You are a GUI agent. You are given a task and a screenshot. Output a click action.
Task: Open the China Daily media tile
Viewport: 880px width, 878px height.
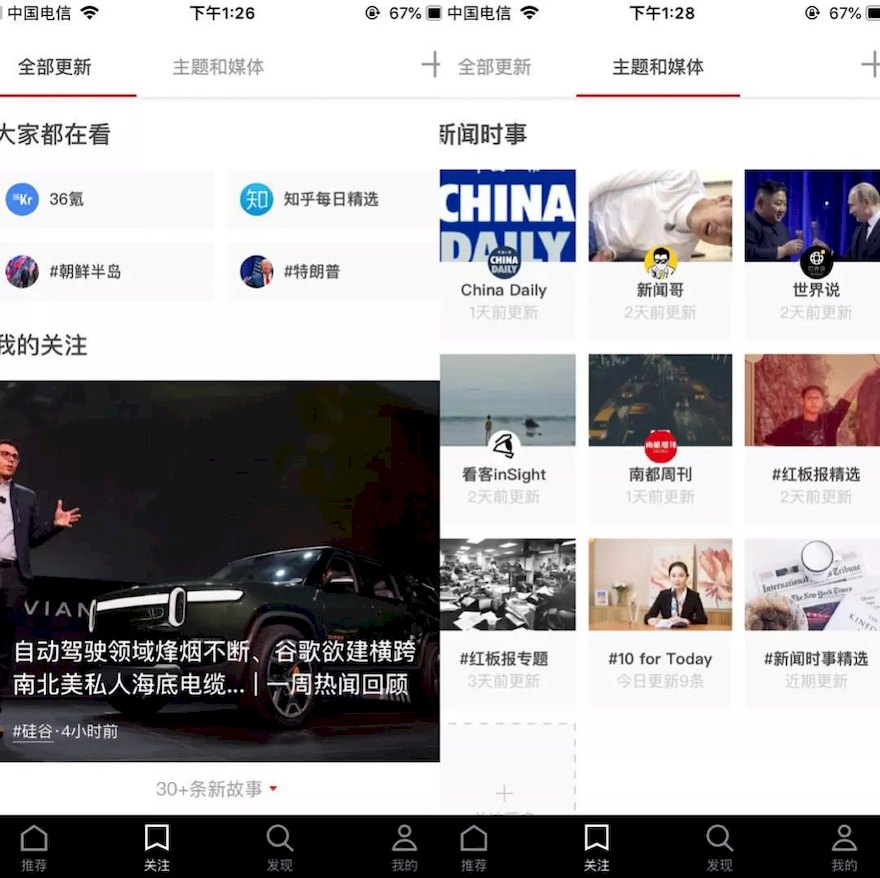click(507, 254)
